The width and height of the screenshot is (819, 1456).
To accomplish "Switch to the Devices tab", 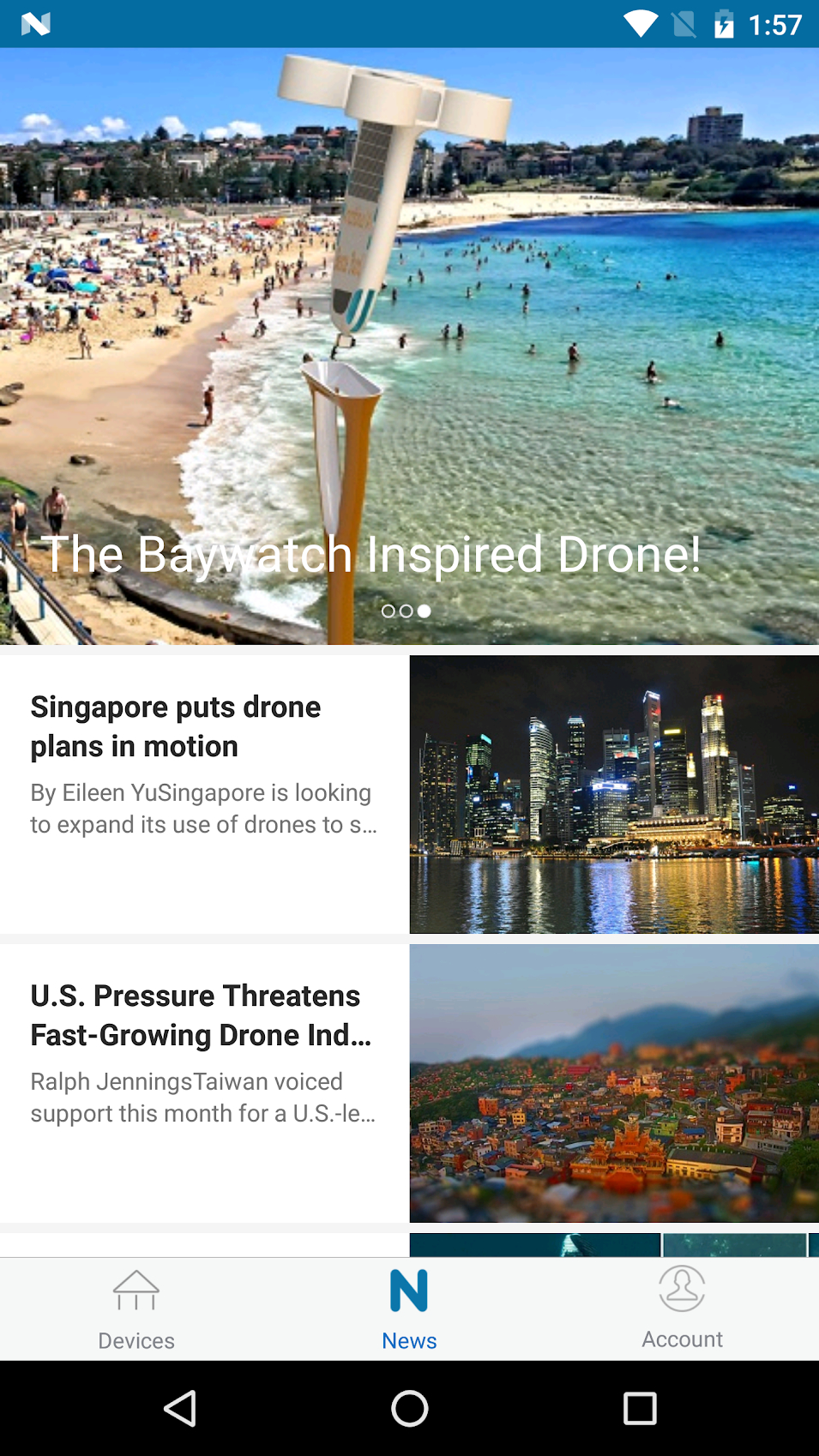I will (136, 1309).
